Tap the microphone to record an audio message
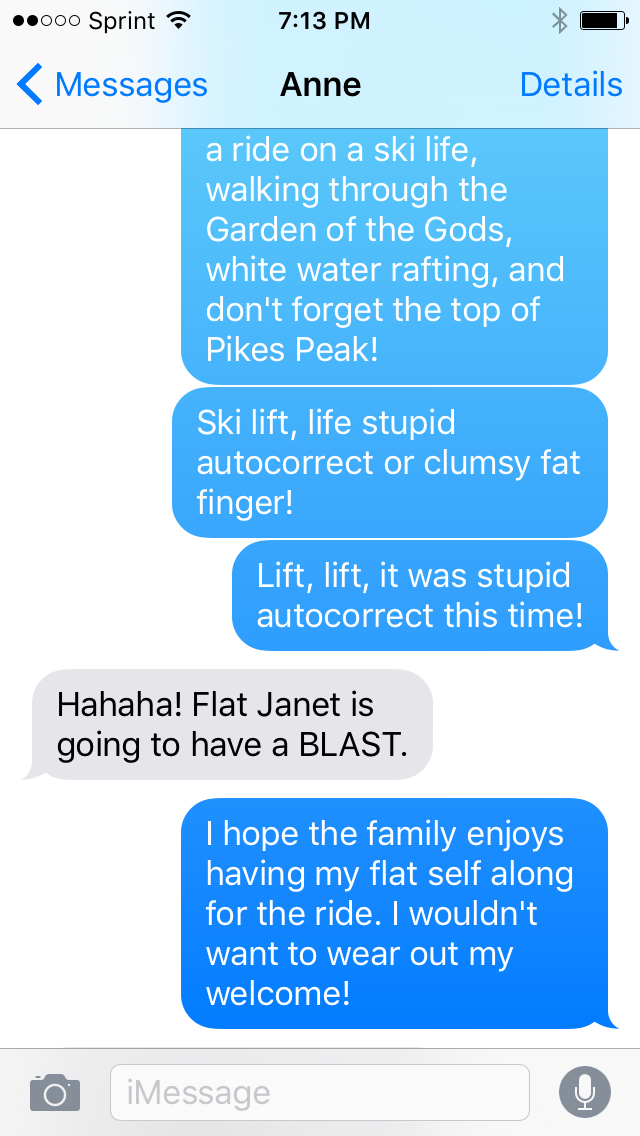 tap(585, 1092)
